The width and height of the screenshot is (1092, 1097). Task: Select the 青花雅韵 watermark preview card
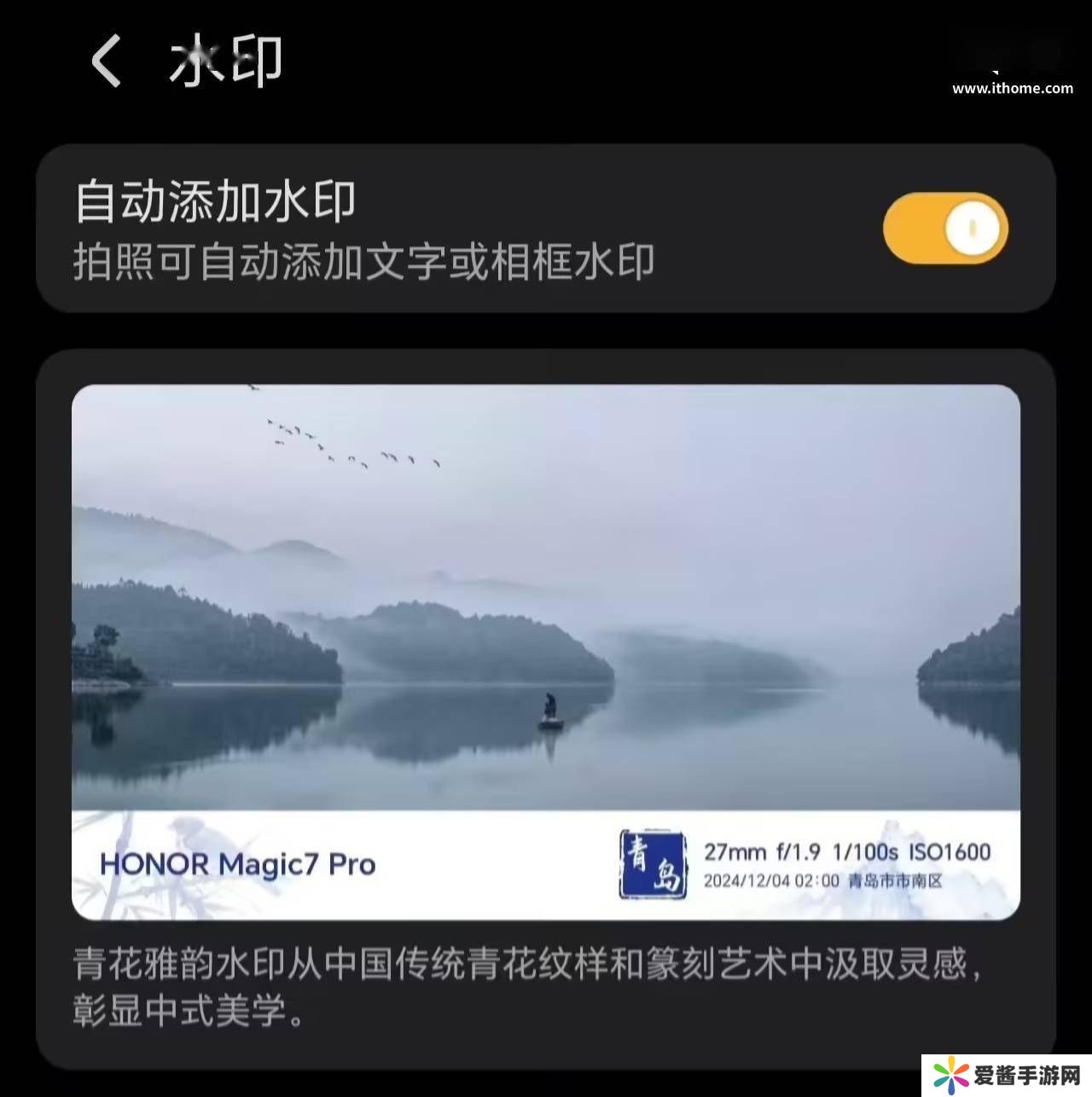click(545, 652)
